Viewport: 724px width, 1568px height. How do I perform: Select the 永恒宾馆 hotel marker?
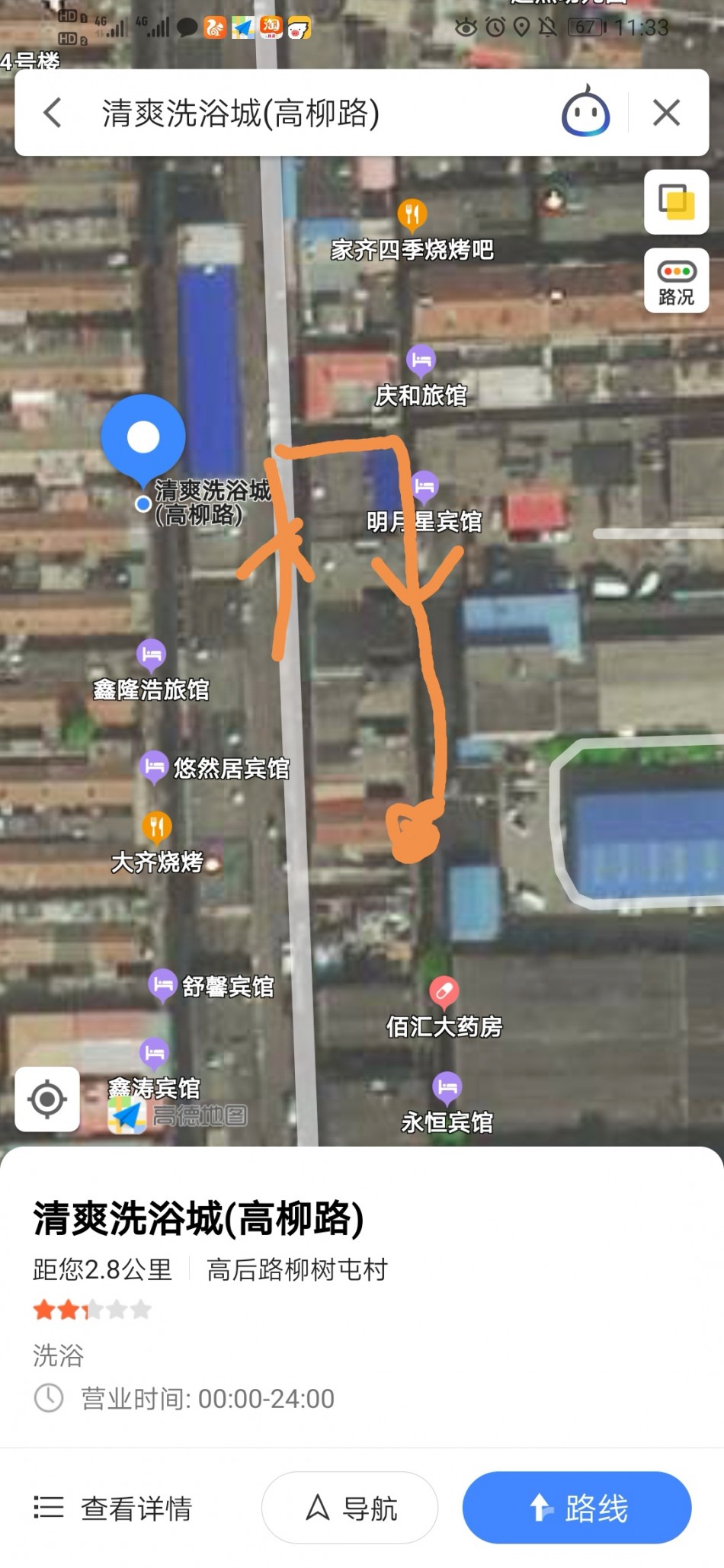(447, 1088)
